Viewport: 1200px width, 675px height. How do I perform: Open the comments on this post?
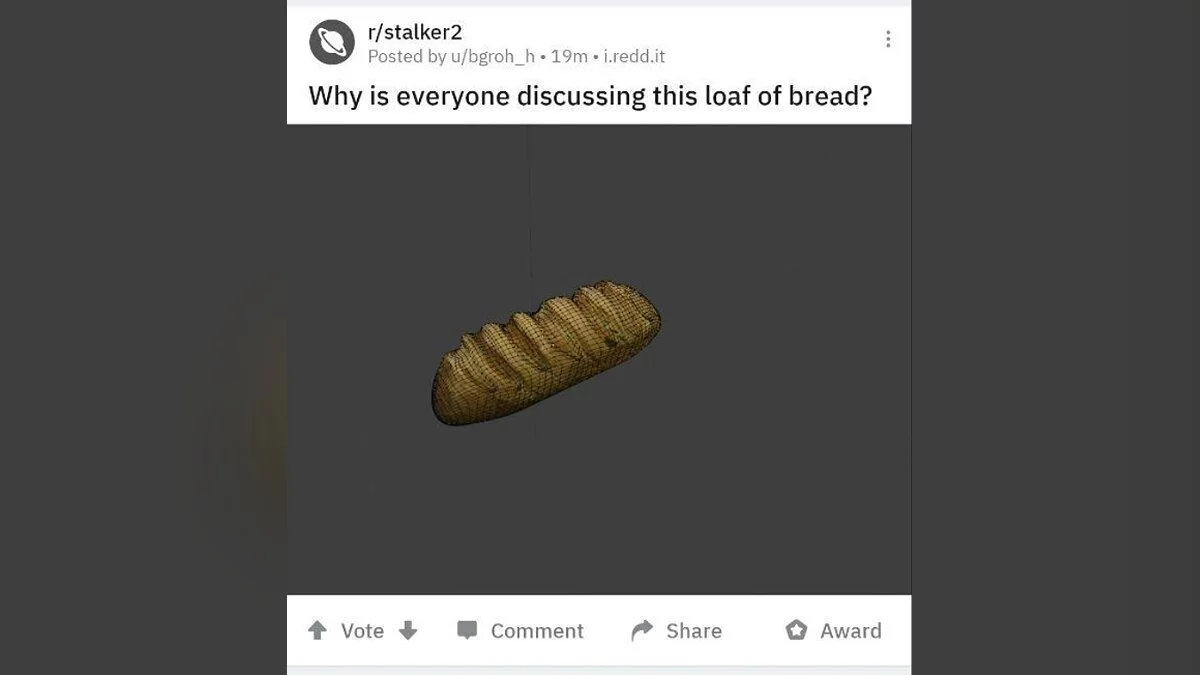(520, 630)
